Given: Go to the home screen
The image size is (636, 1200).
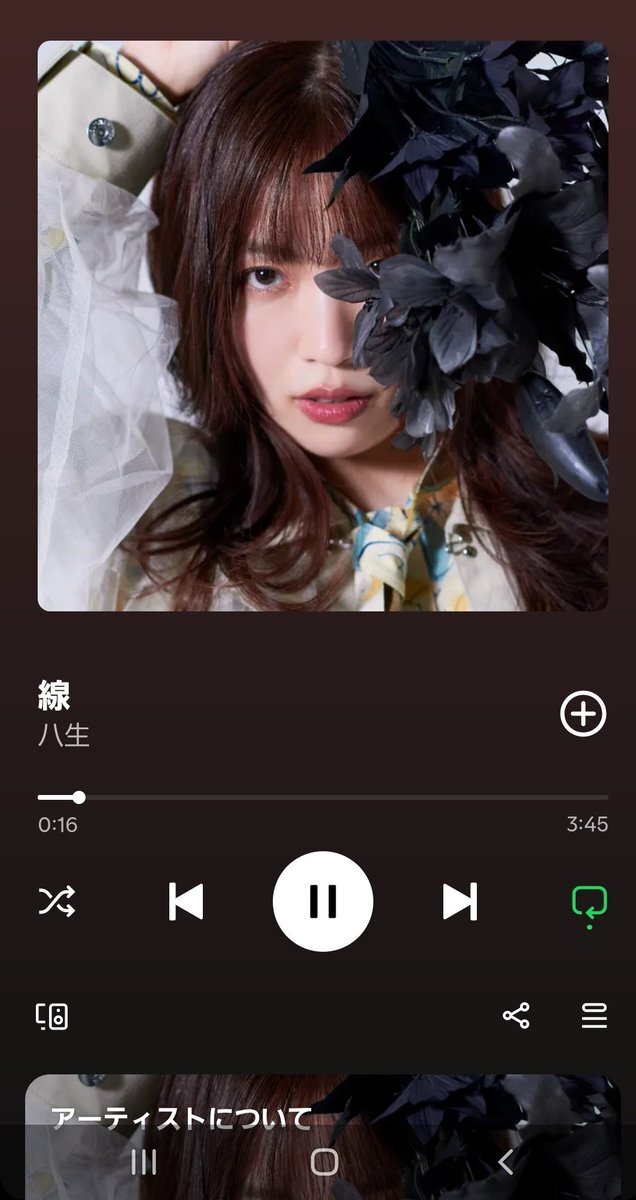Looking at the screenshot, I should pos(324,1161).
